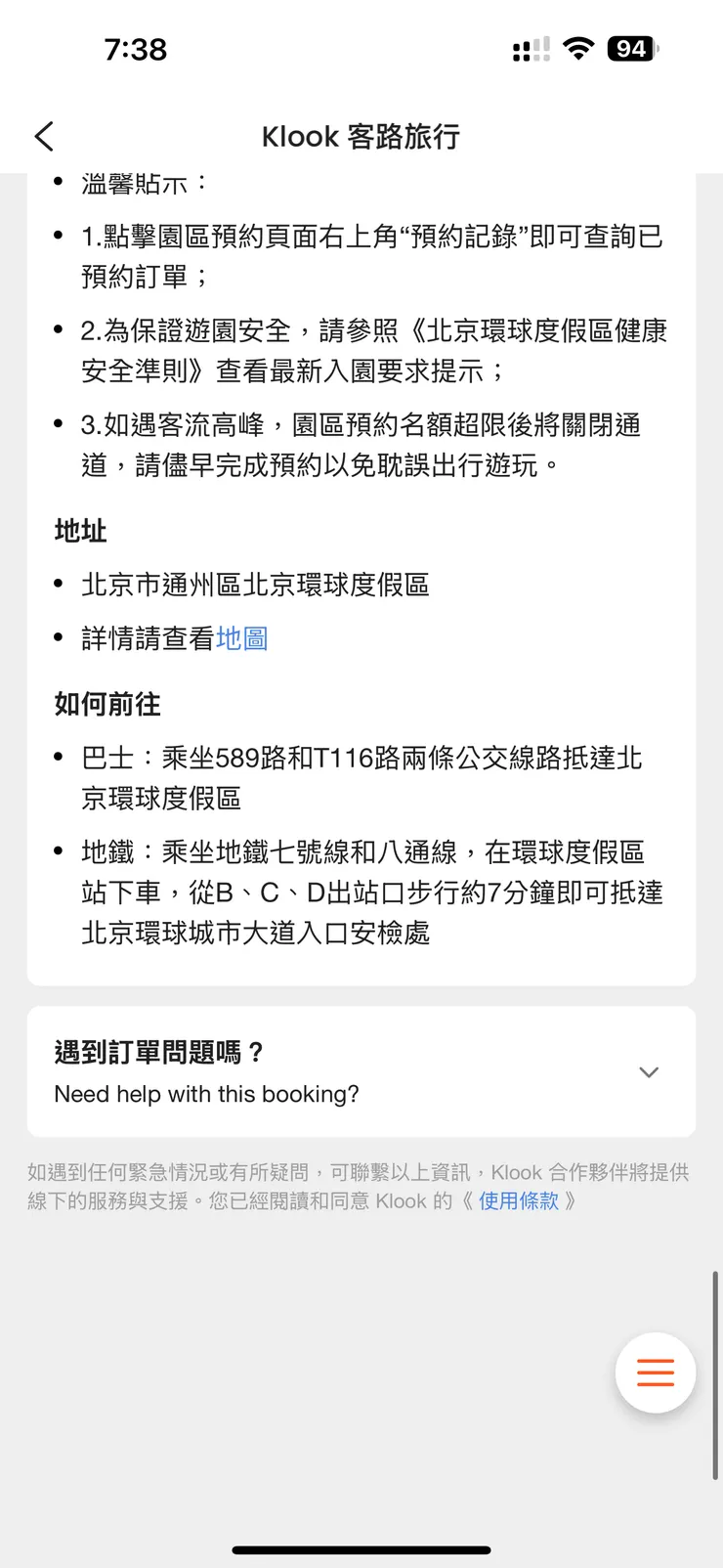Open the 使用條款 terms link
The width and height of the screenshot is (723, 1568).
click(518, 1201)
